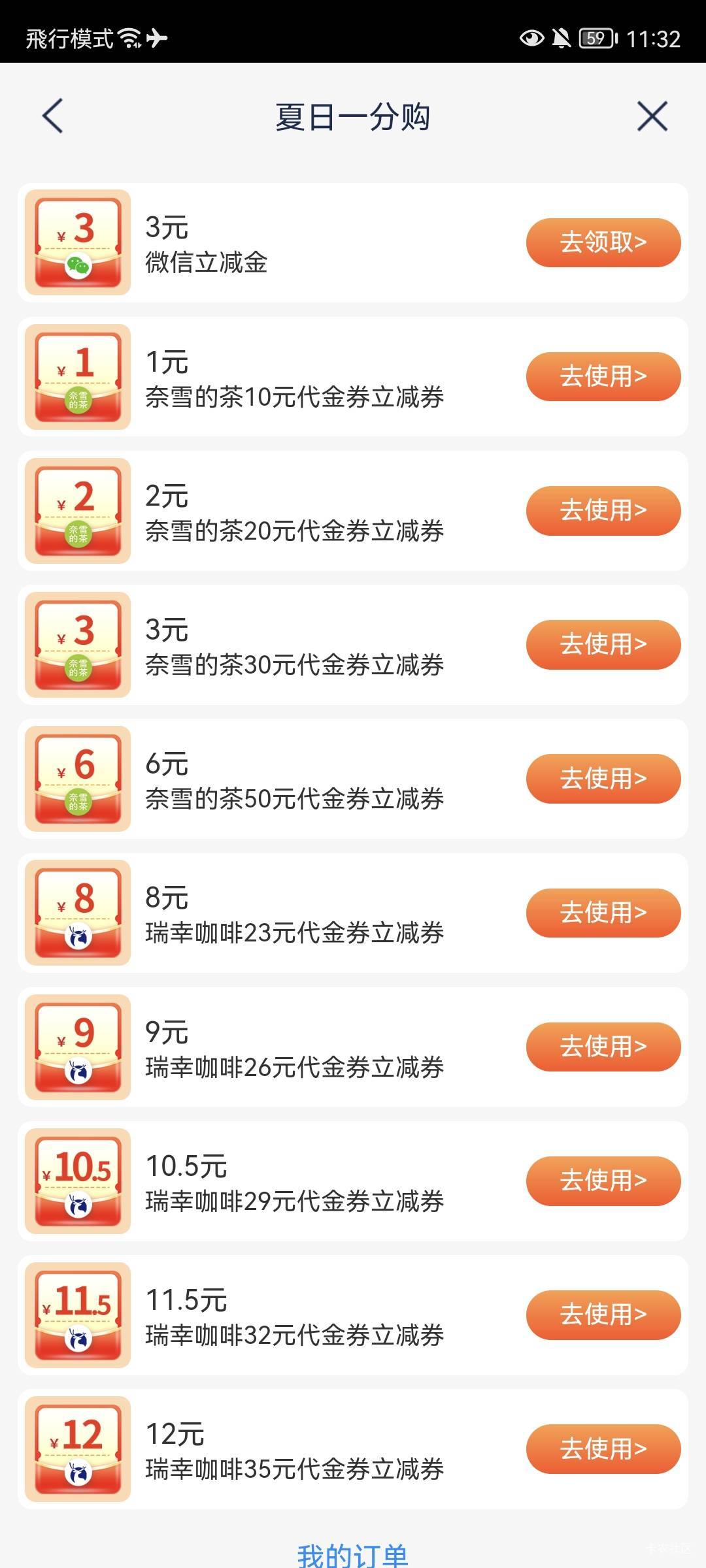Go back using the header arrow

click(53, 116)
